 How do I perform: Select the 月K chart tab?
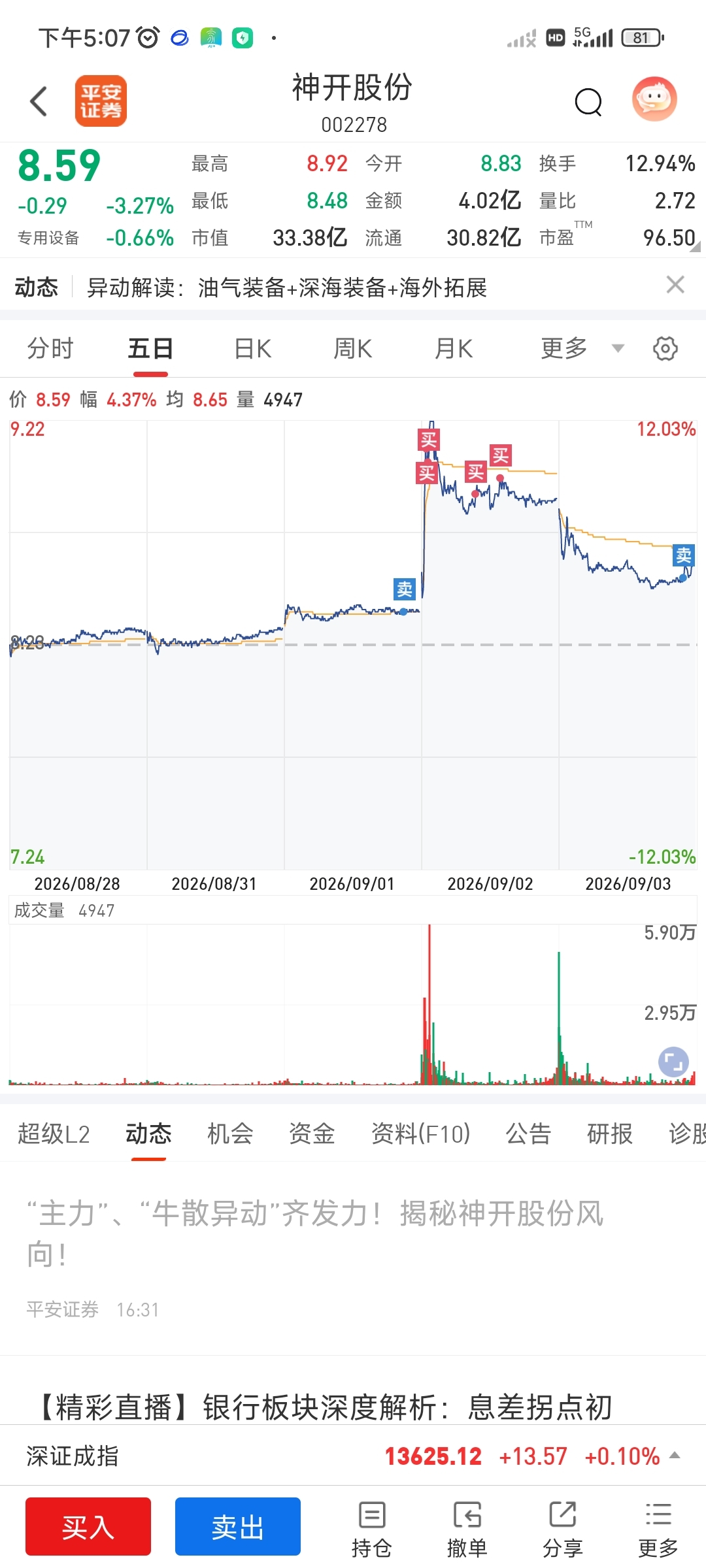click(x=454, y=348)
